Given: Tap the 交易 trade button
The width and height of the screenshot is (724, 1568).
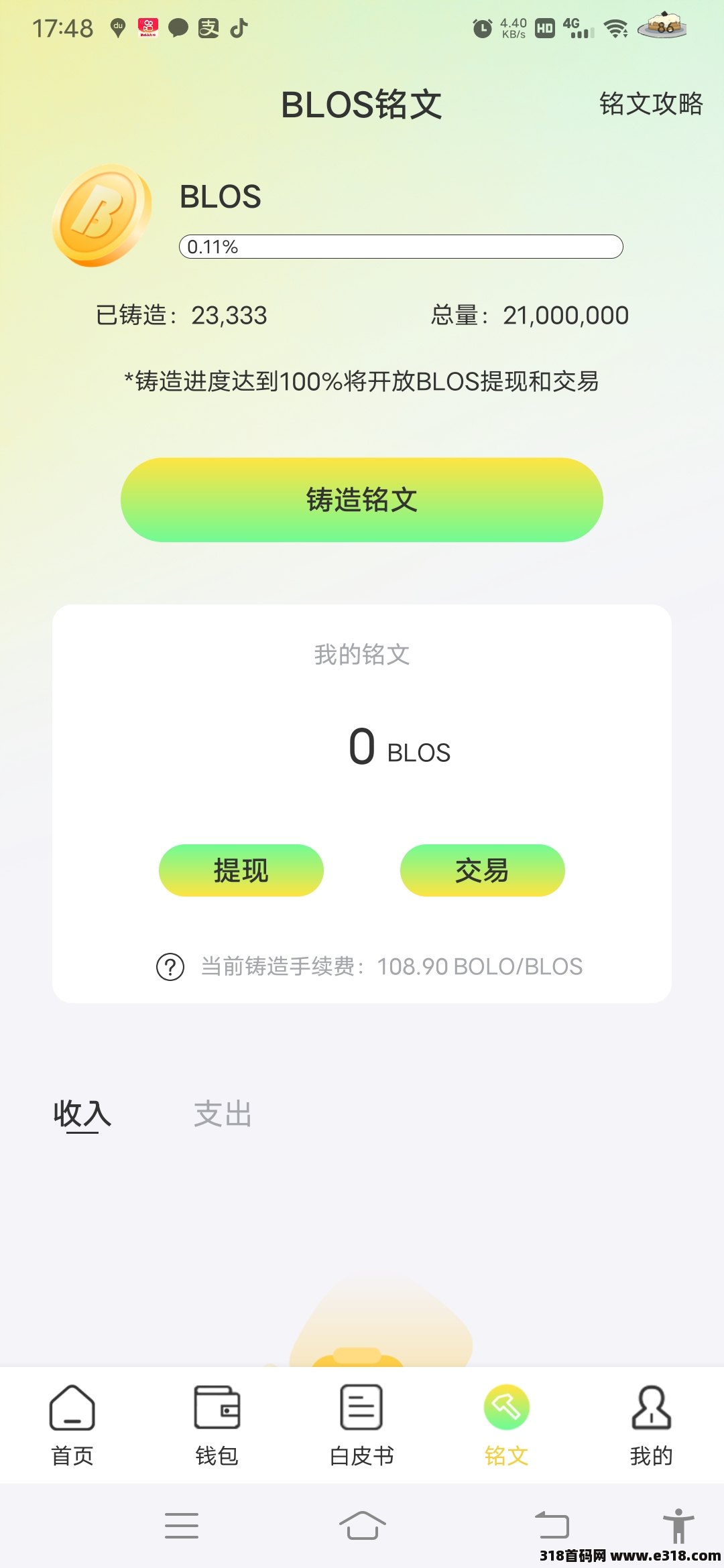Looking at the screenshot, I should coord(483,870).
